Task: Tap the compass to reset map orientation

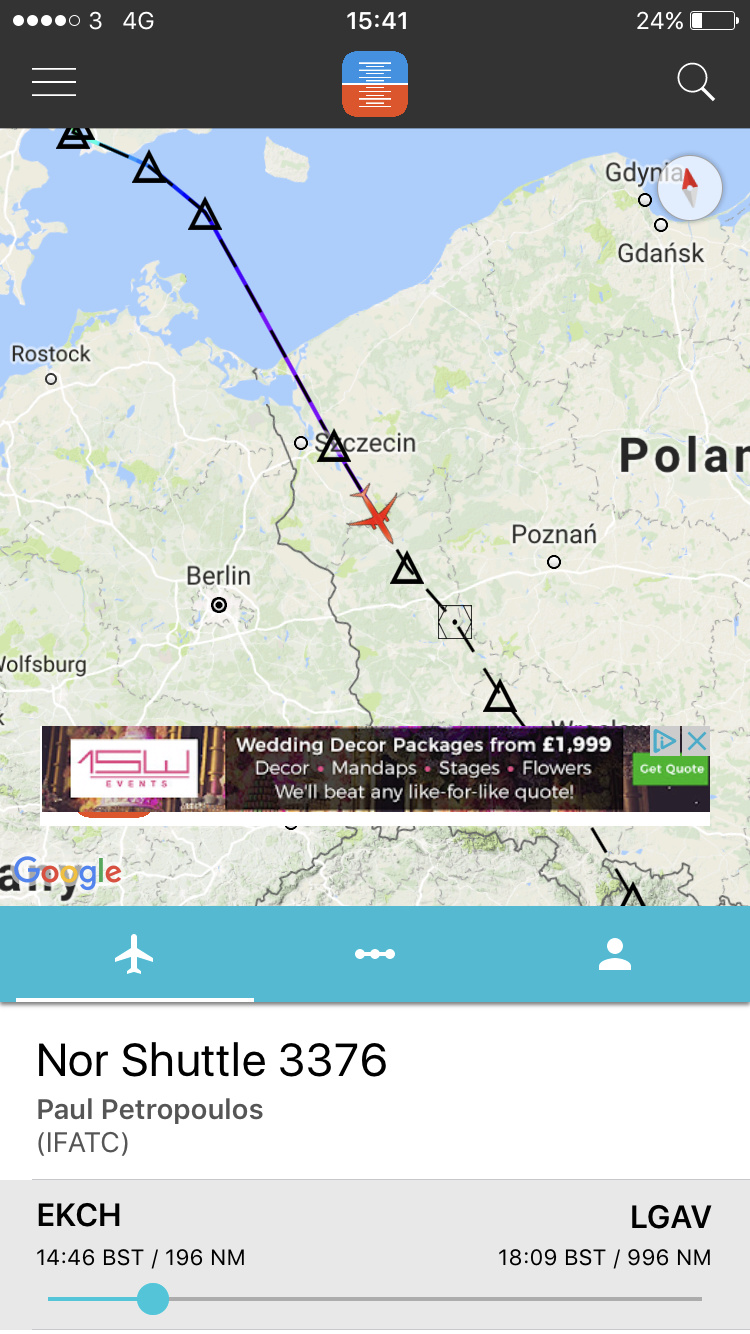Action: 689,188
